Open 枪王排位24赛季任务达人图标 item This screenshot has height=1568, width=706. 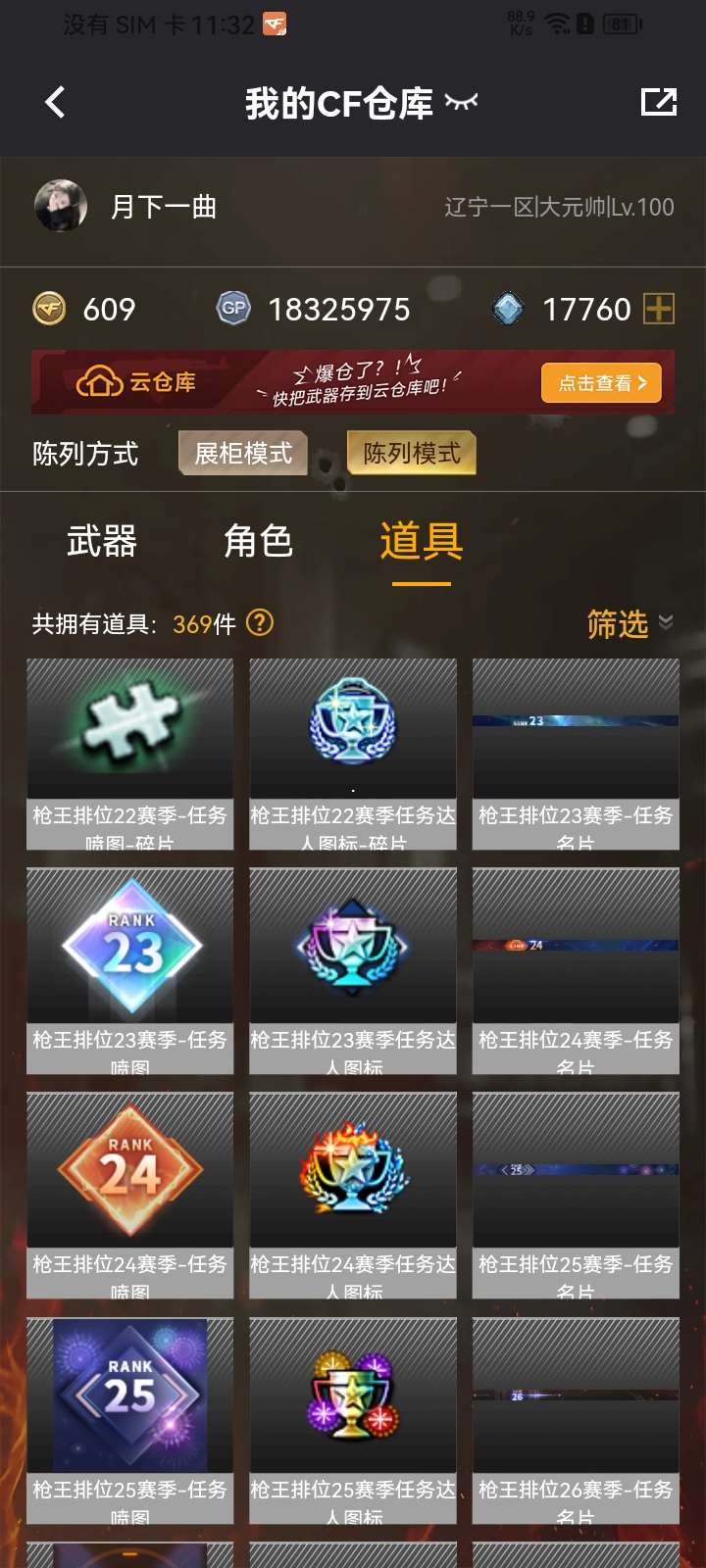(x=353, y=1196)
